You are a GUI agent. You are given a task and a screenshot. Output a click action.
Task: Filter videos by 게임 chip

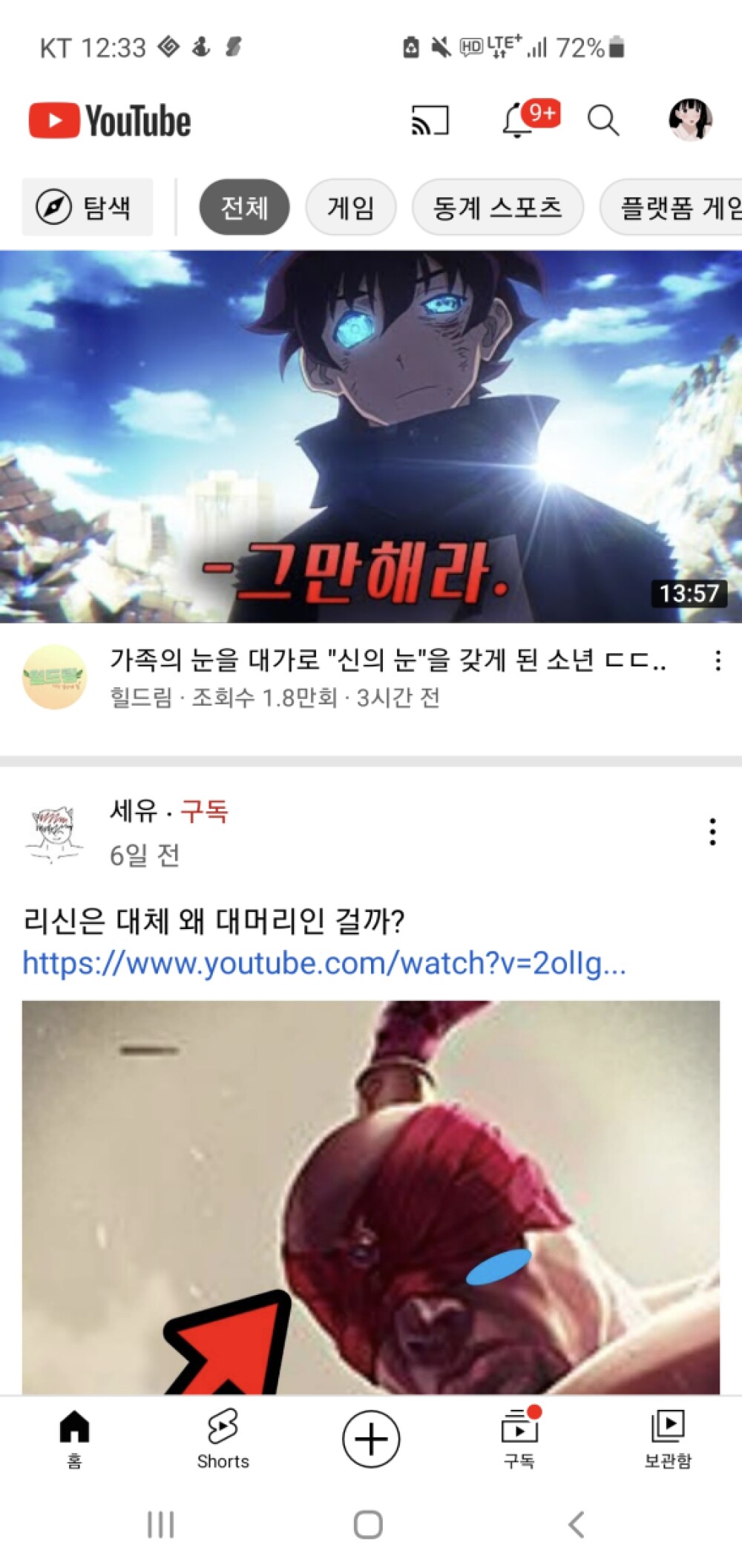(x=350, y=207)
